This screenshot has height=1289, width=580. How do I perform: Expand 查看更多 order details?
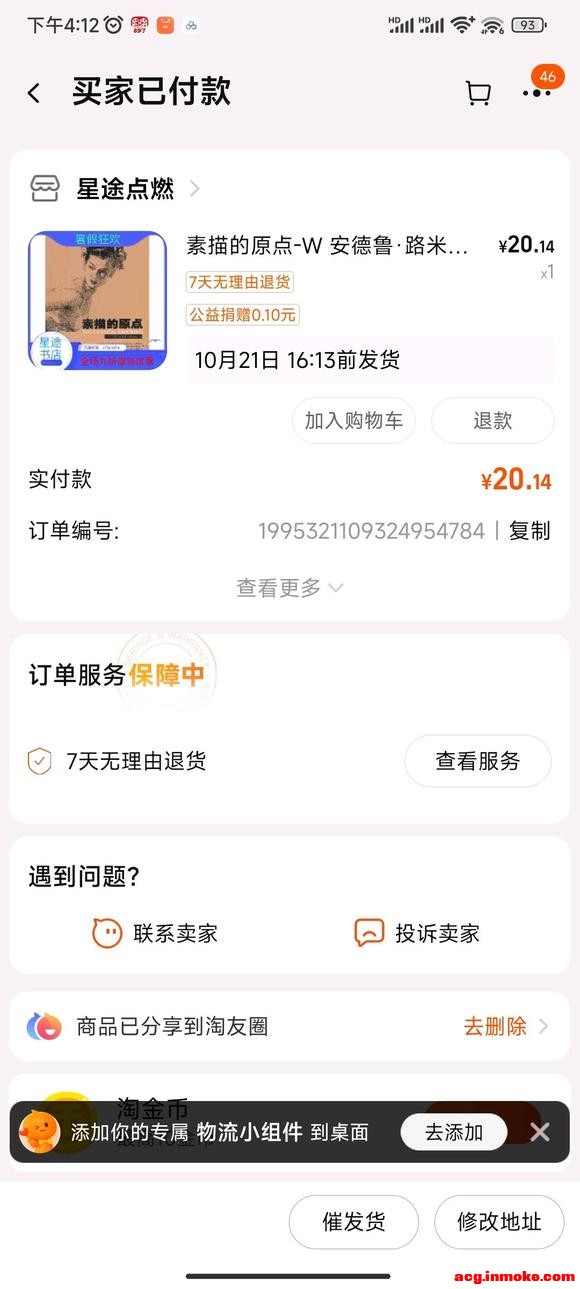tap(290, 588)
